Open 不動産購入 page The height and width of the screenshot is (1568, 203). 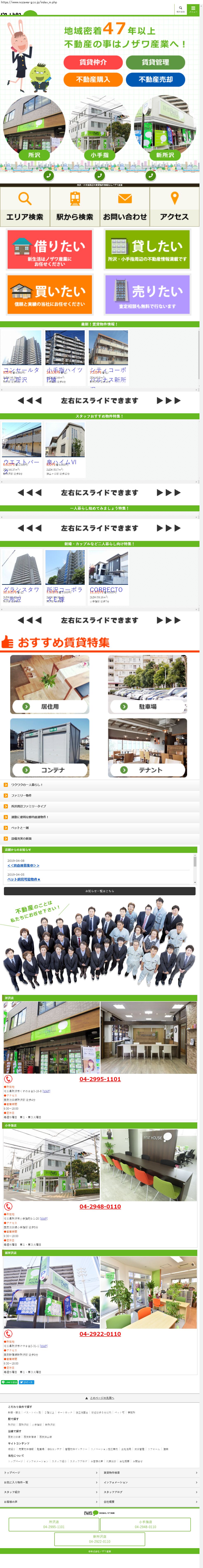pyautogui.click(x=93, y=79)
